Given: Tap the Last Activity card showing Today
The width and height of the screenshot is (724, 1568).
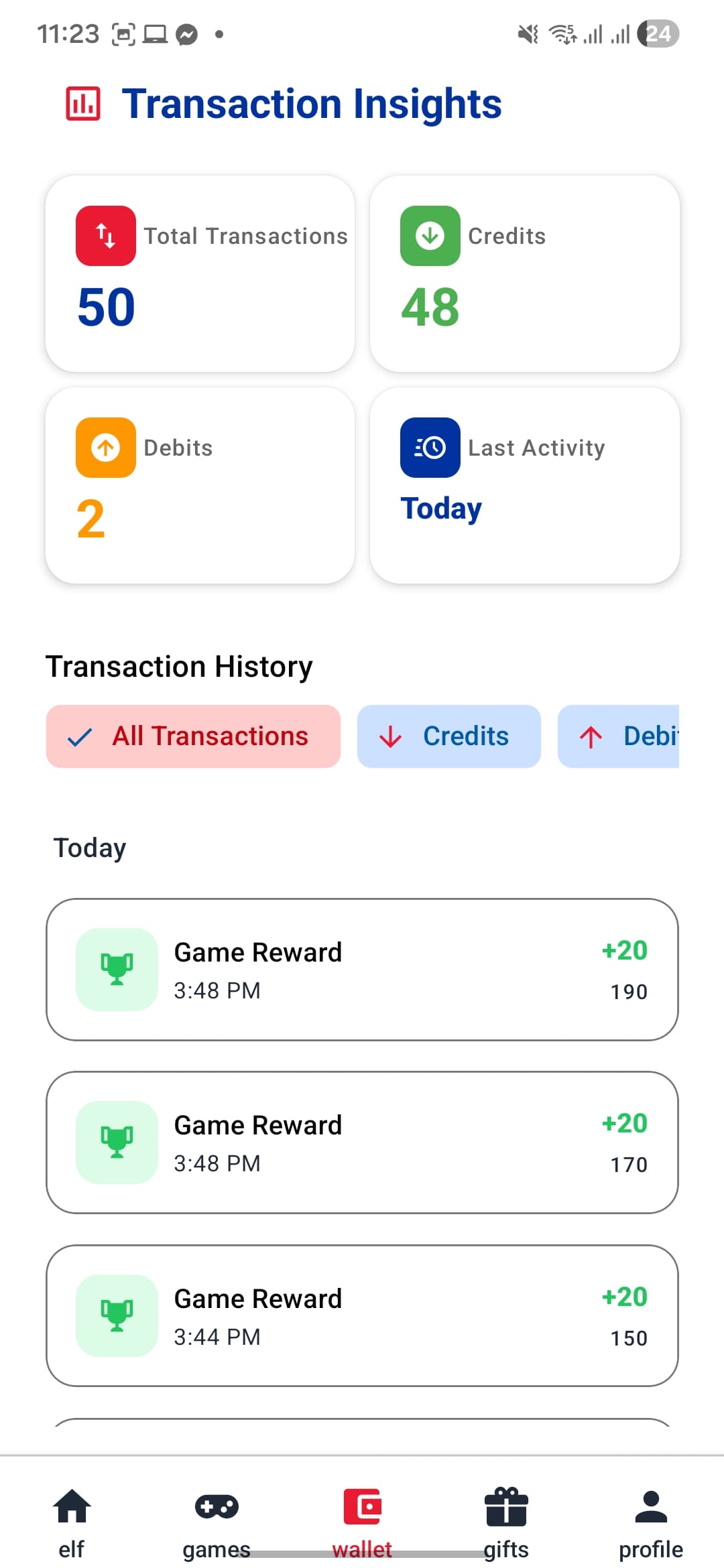Looking at the screenshot, I should (x=525, y=484).
